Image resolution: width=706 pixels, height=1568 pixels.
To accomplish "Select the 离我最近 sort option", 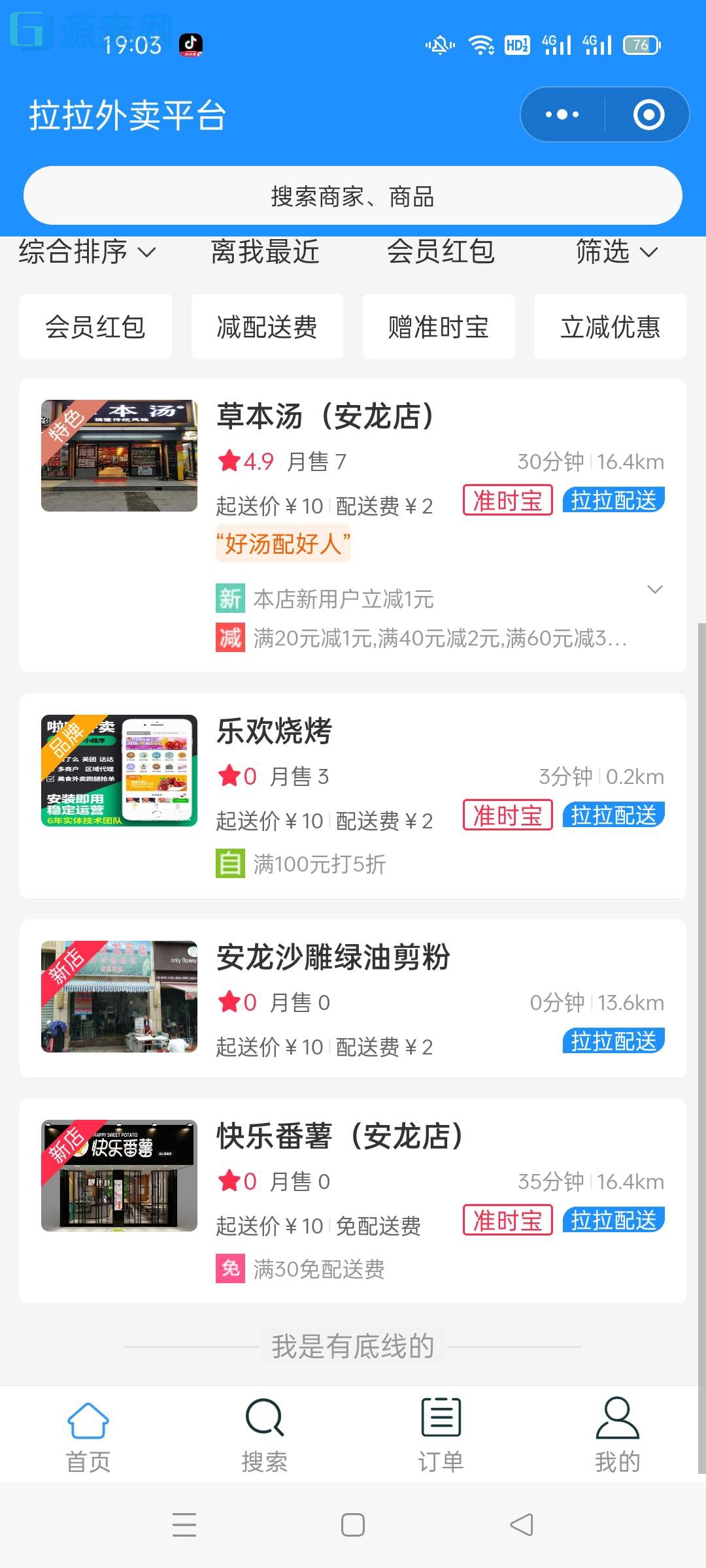I will (264, 253).
